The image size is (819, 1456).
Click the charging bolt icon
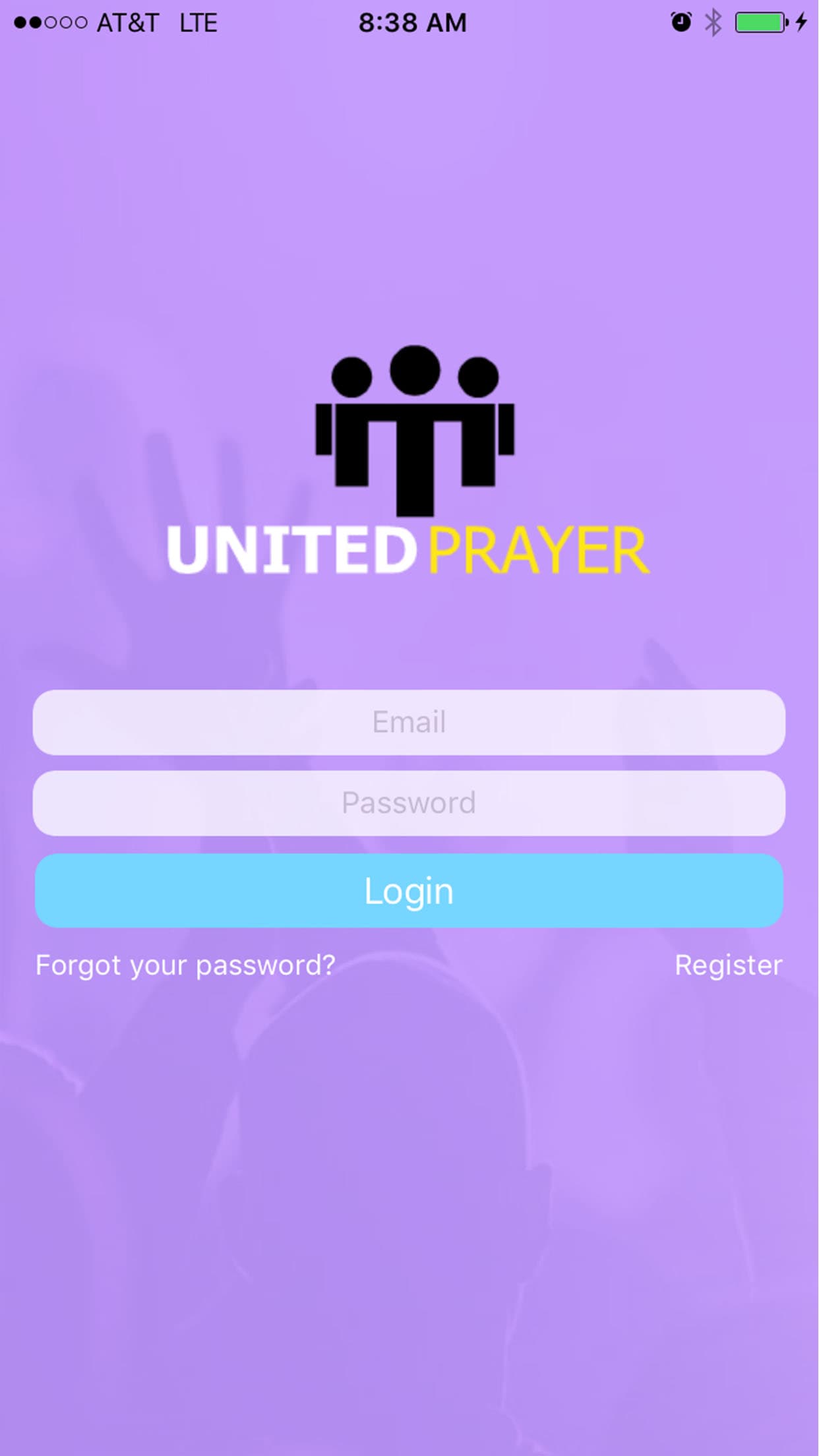pyautogui.click(x=801, y=22)
